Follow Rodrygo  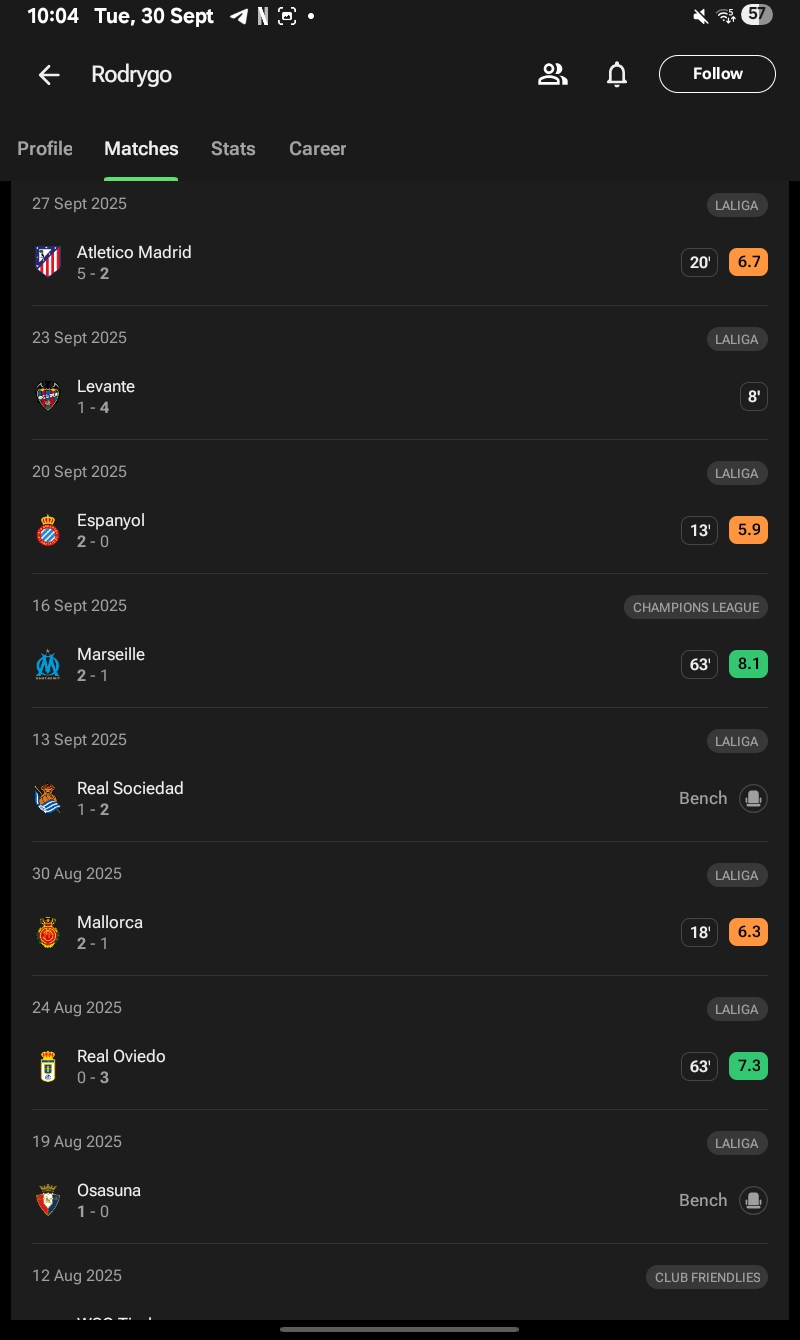(717, 74)
